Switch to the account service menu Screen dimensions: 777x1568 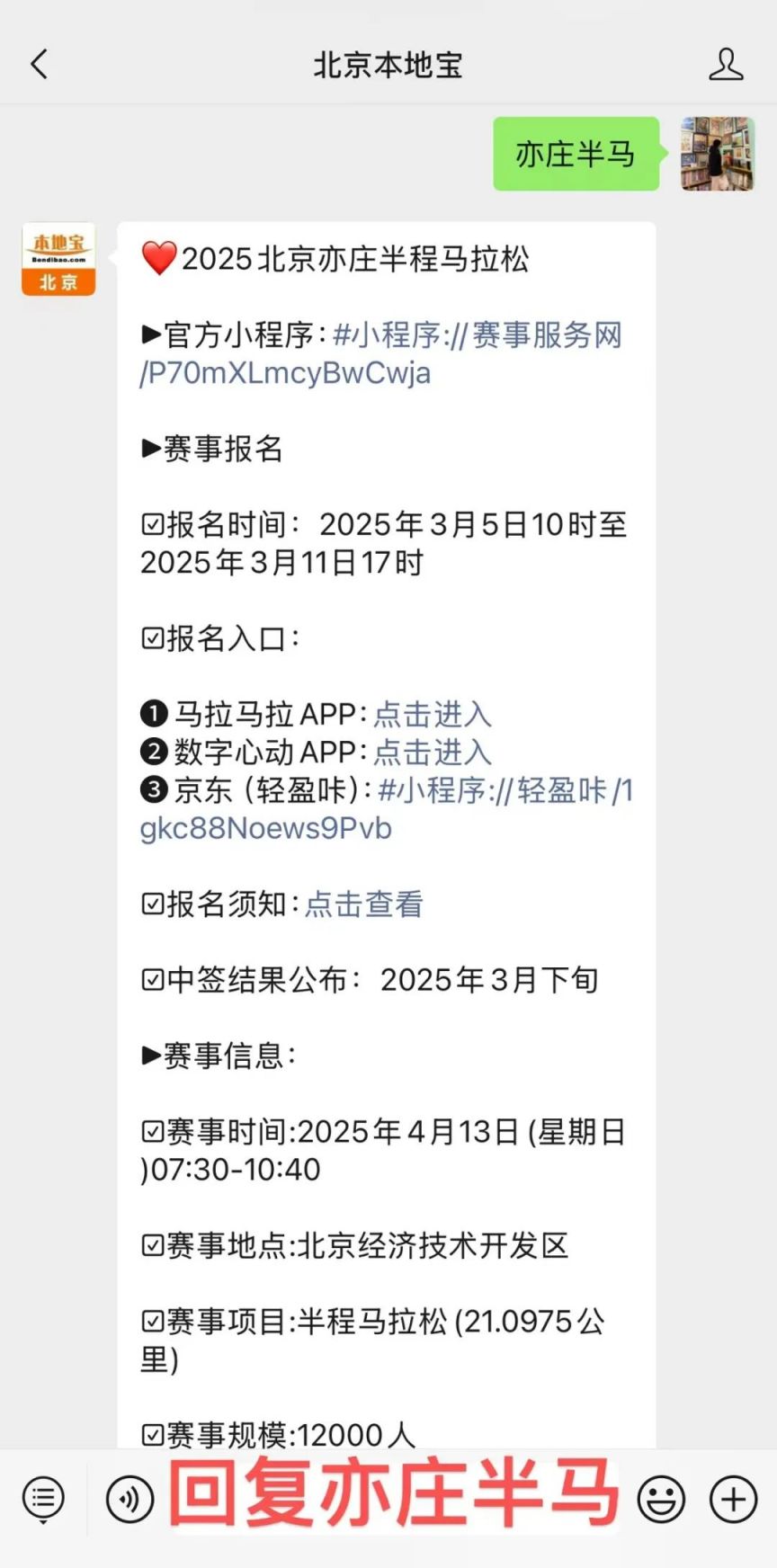pyautogui.click(x=43, y=1499)
